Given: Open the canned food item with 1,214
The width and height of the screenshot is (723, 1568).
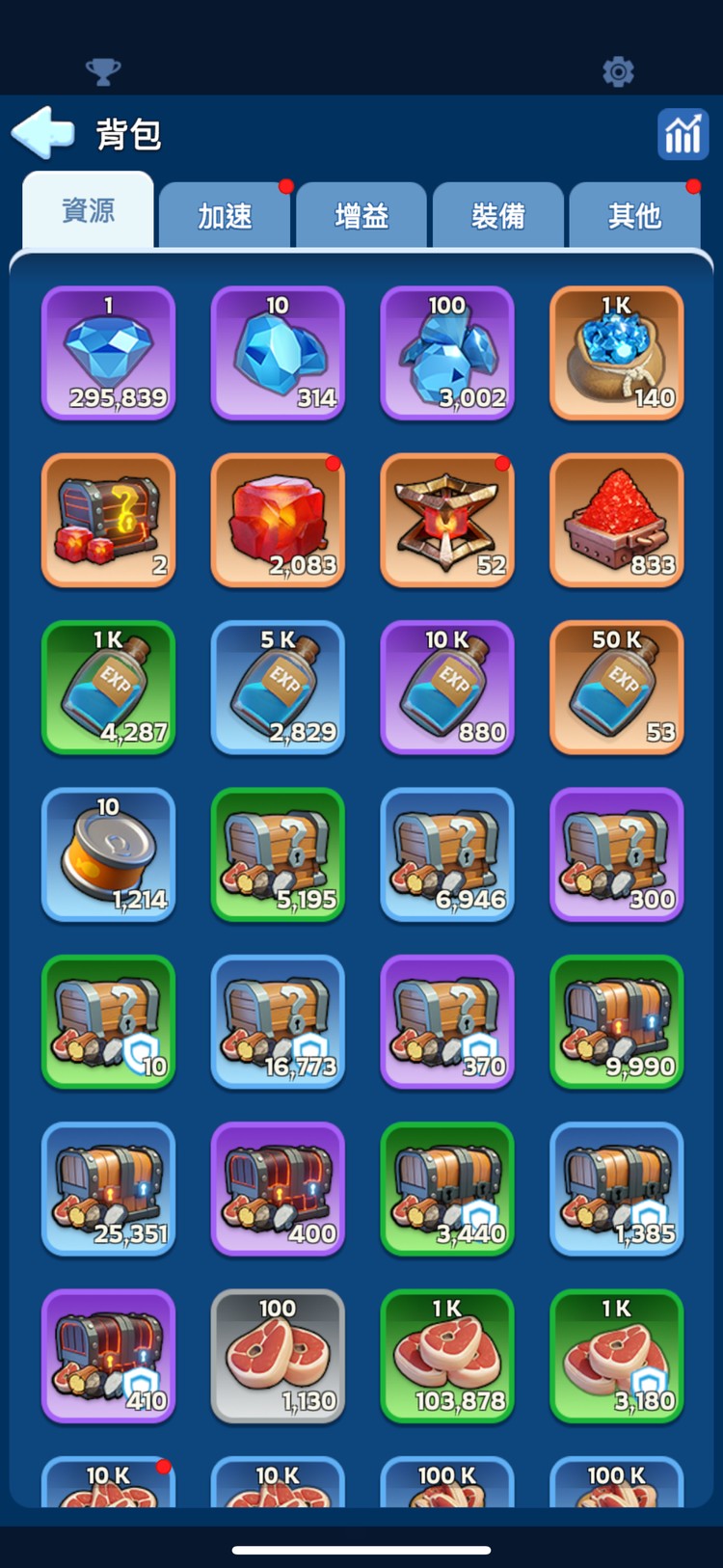Looking at the screenshot, I should (x=108, y=855).
